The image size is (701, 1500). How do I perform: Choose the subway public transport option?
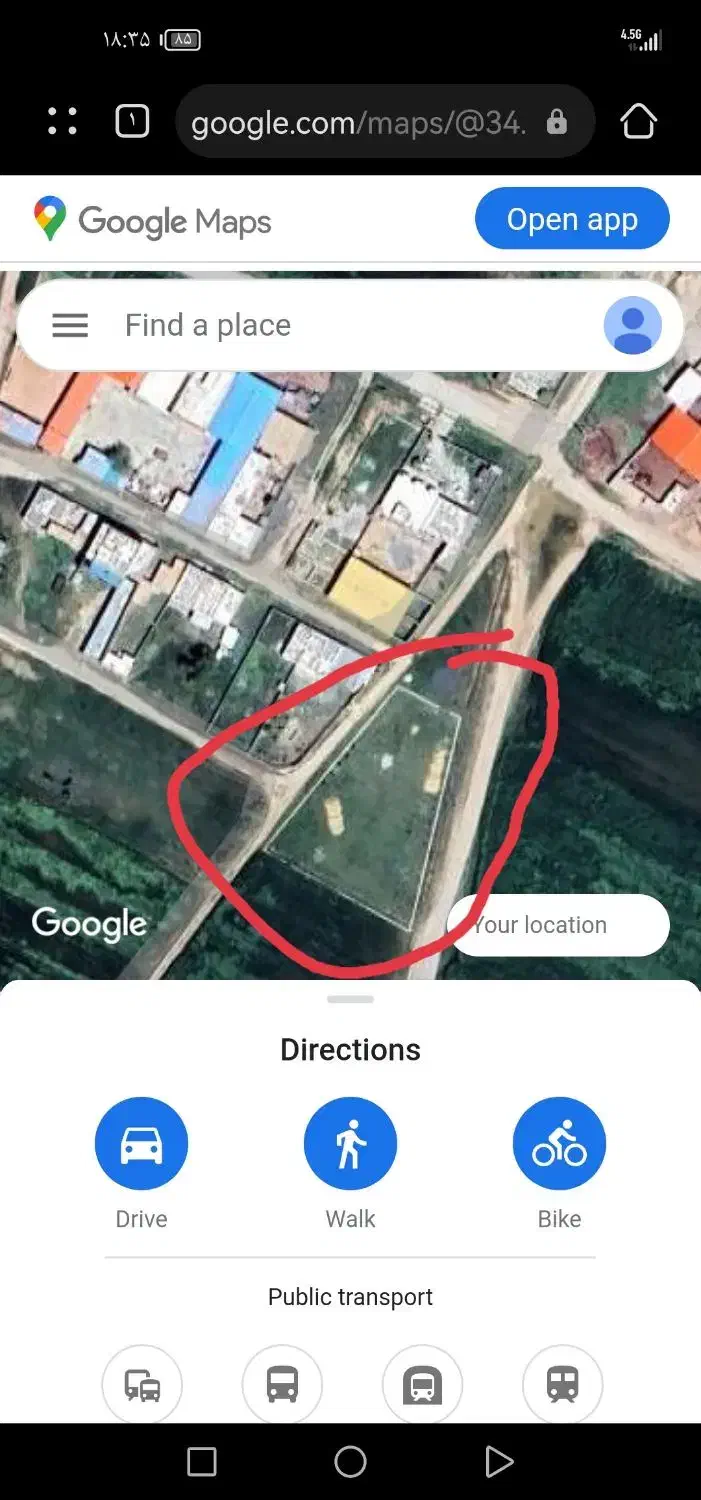point(422,1385)
